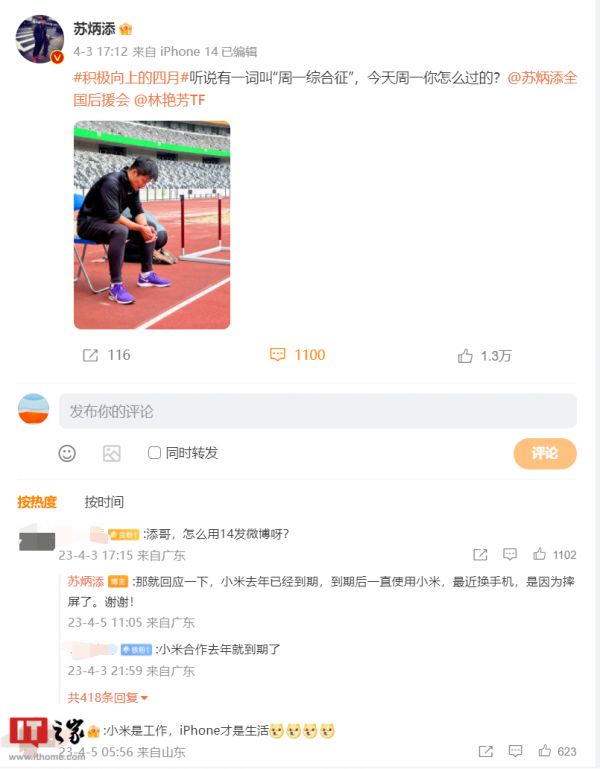View the post photo of the runner
This screenshot has height=769, width=600.
click(152, 225)
